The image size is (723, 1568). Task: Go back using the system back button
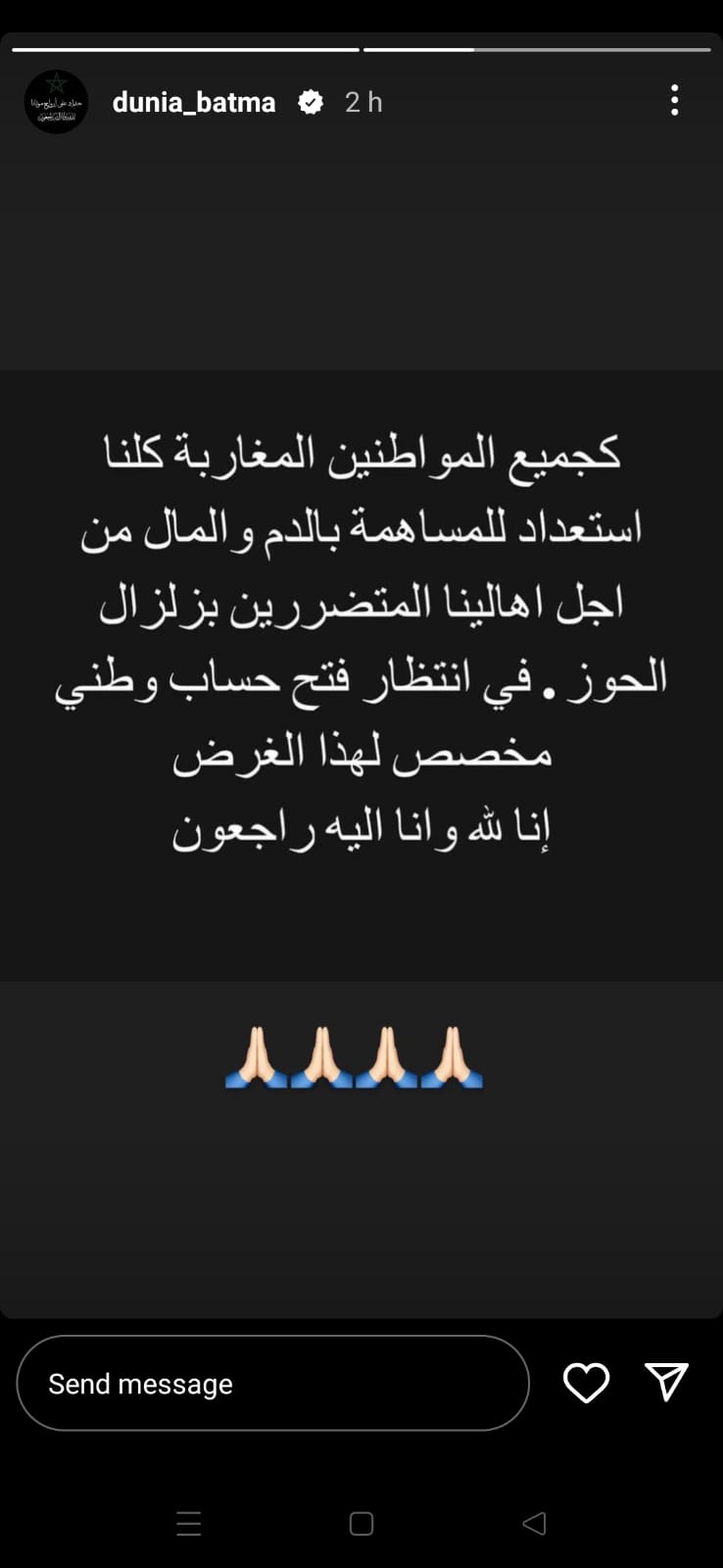[x=534, y=1523]
